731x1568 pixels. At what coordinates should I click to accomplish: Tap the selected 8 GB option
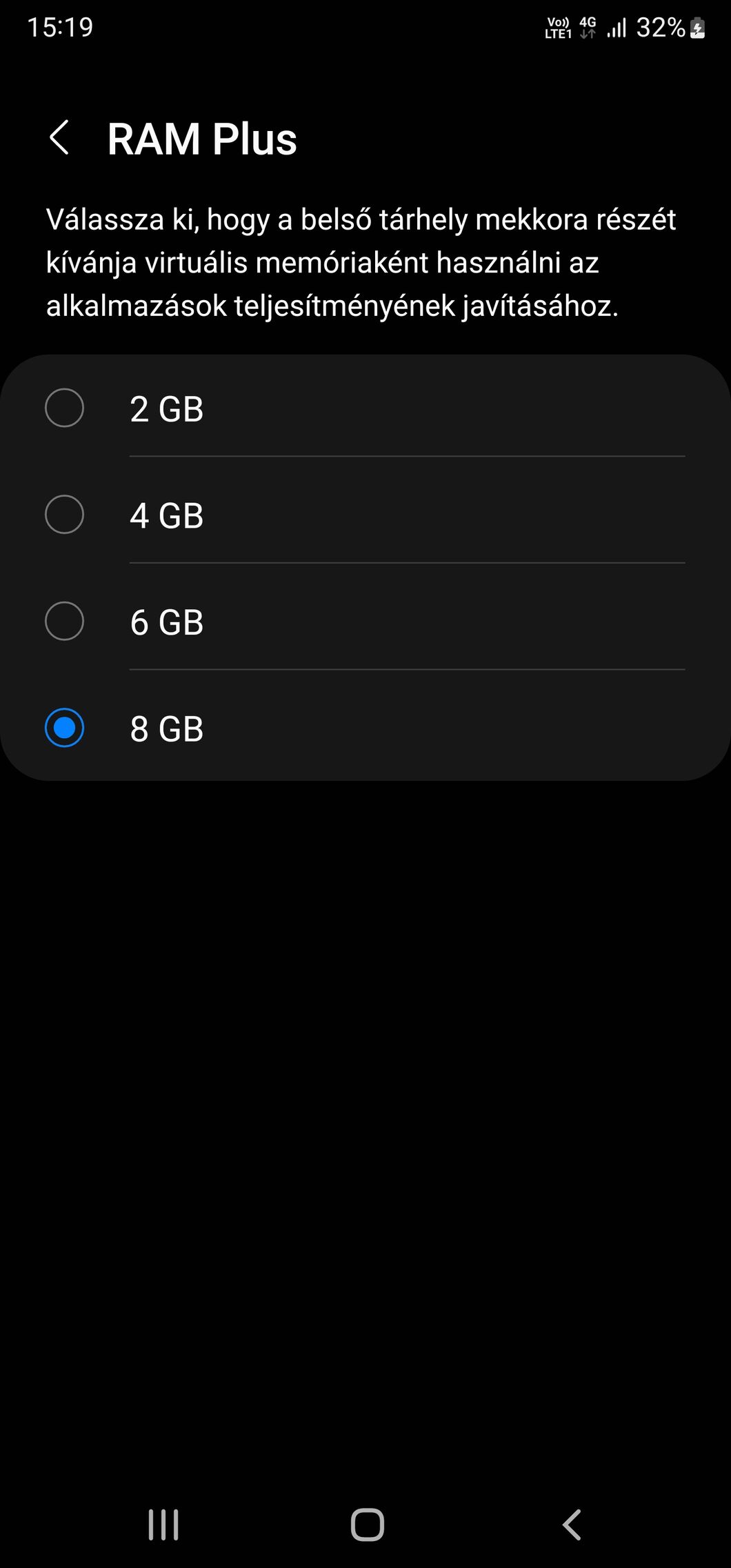365,728
